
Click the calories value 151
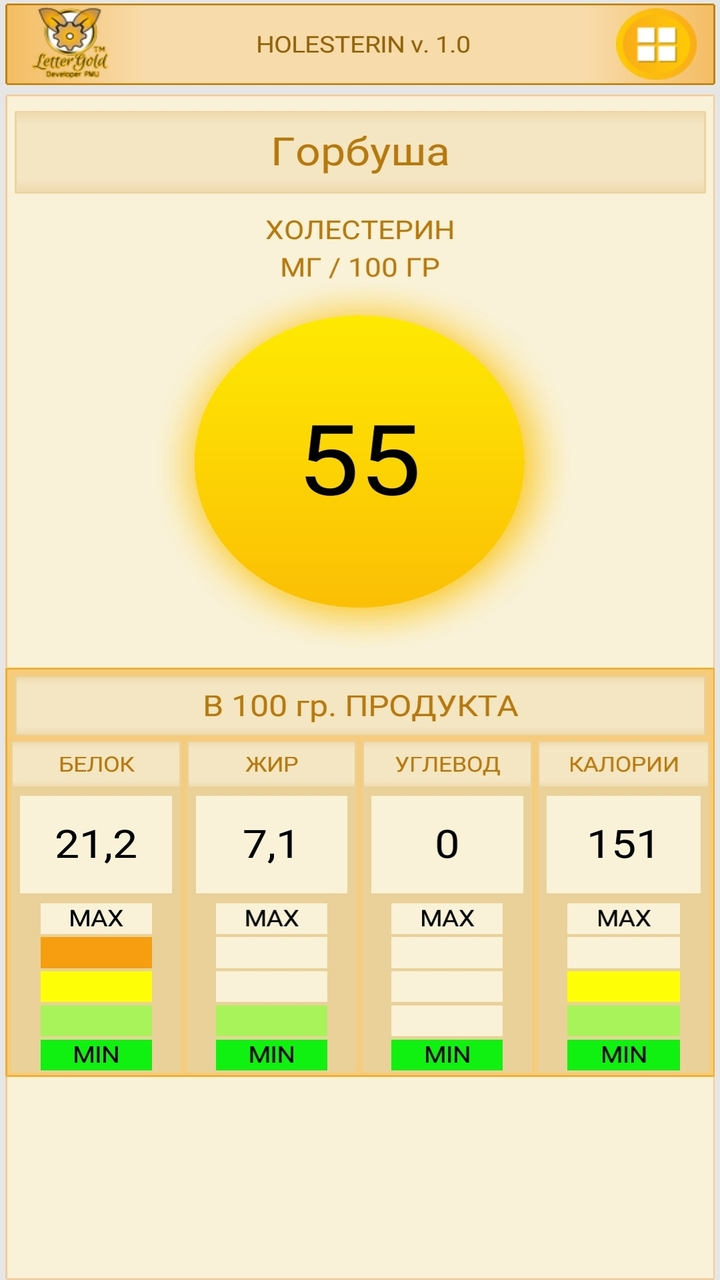(x=623, y=843)
